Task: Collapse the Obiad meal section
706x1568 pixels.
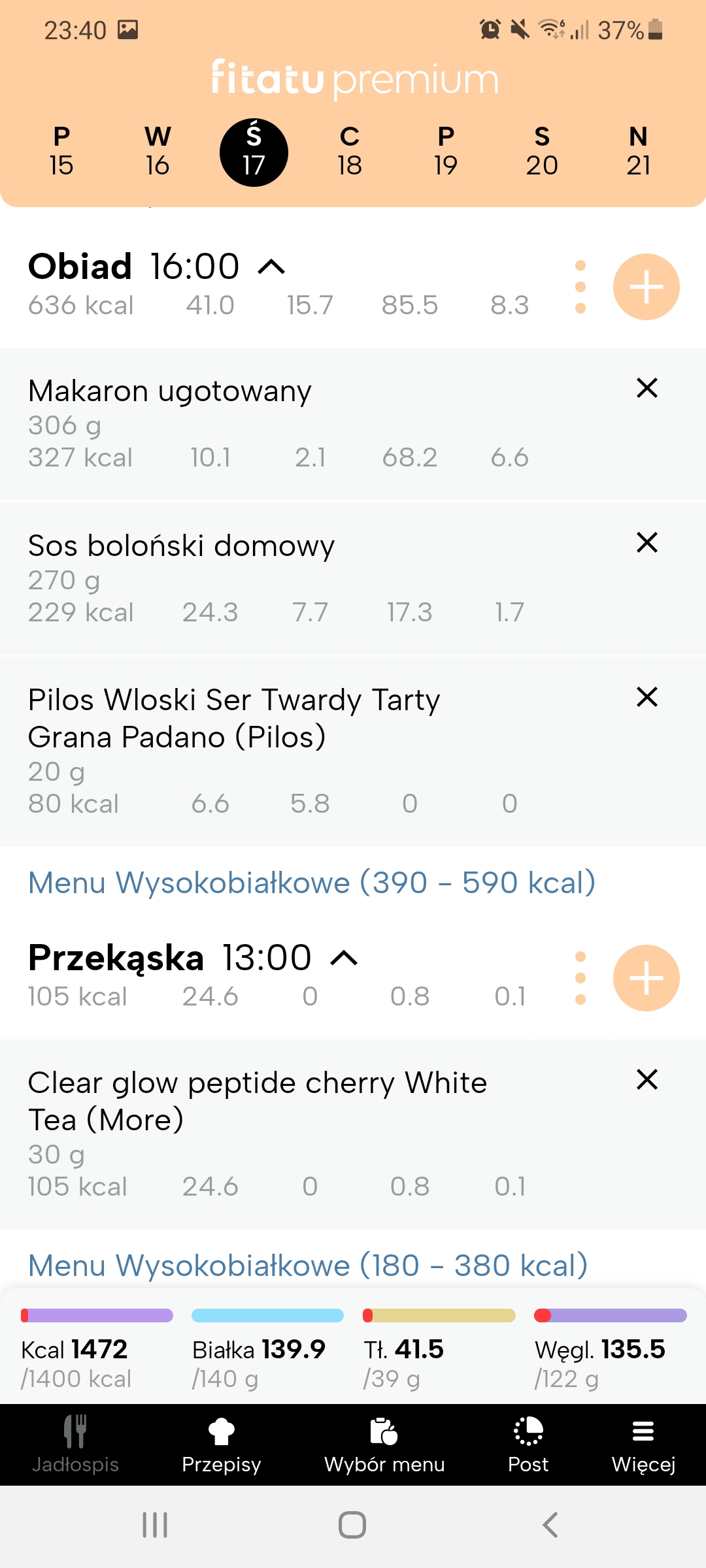Action: click(x=270, y=266)
